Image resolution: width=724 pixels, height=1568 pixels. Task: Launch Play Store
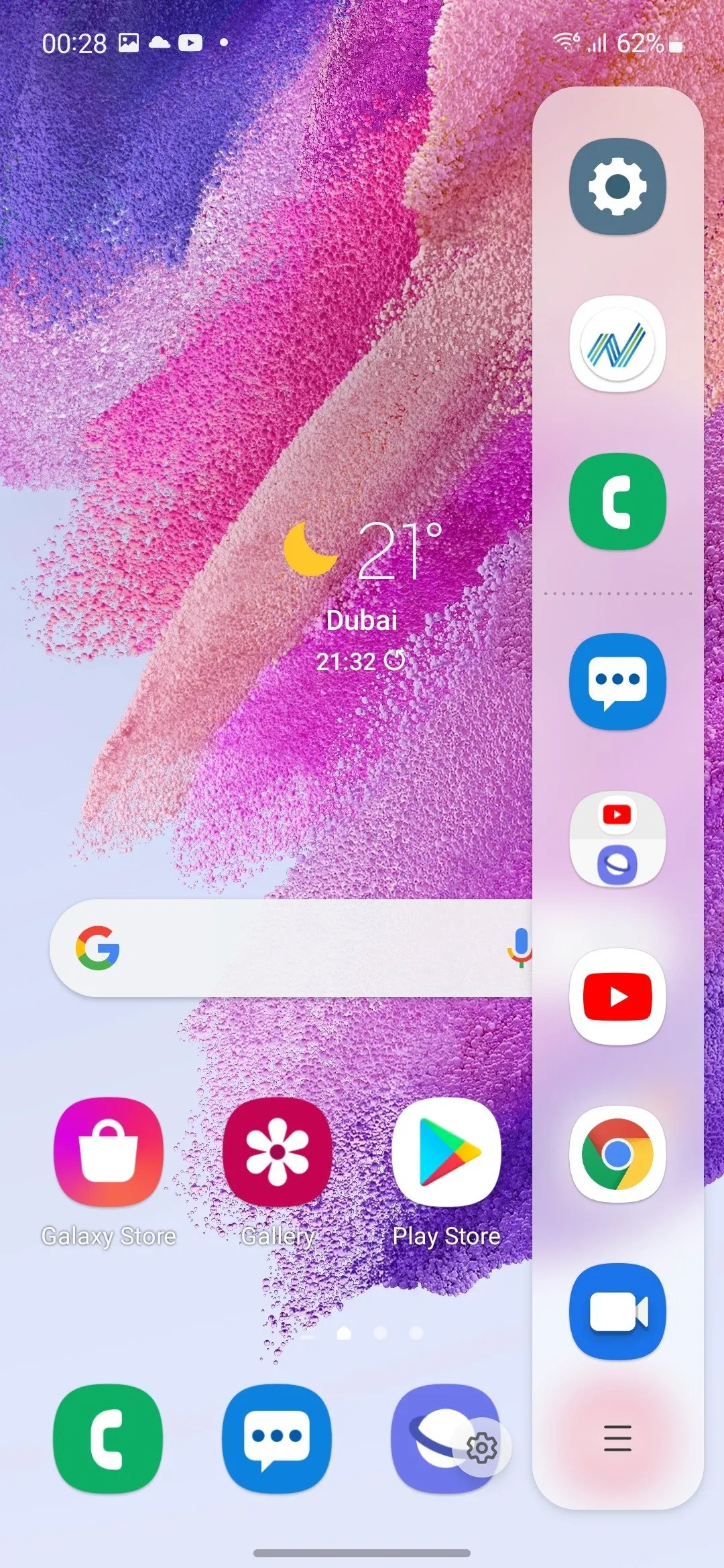click(x=446, y=1151)
